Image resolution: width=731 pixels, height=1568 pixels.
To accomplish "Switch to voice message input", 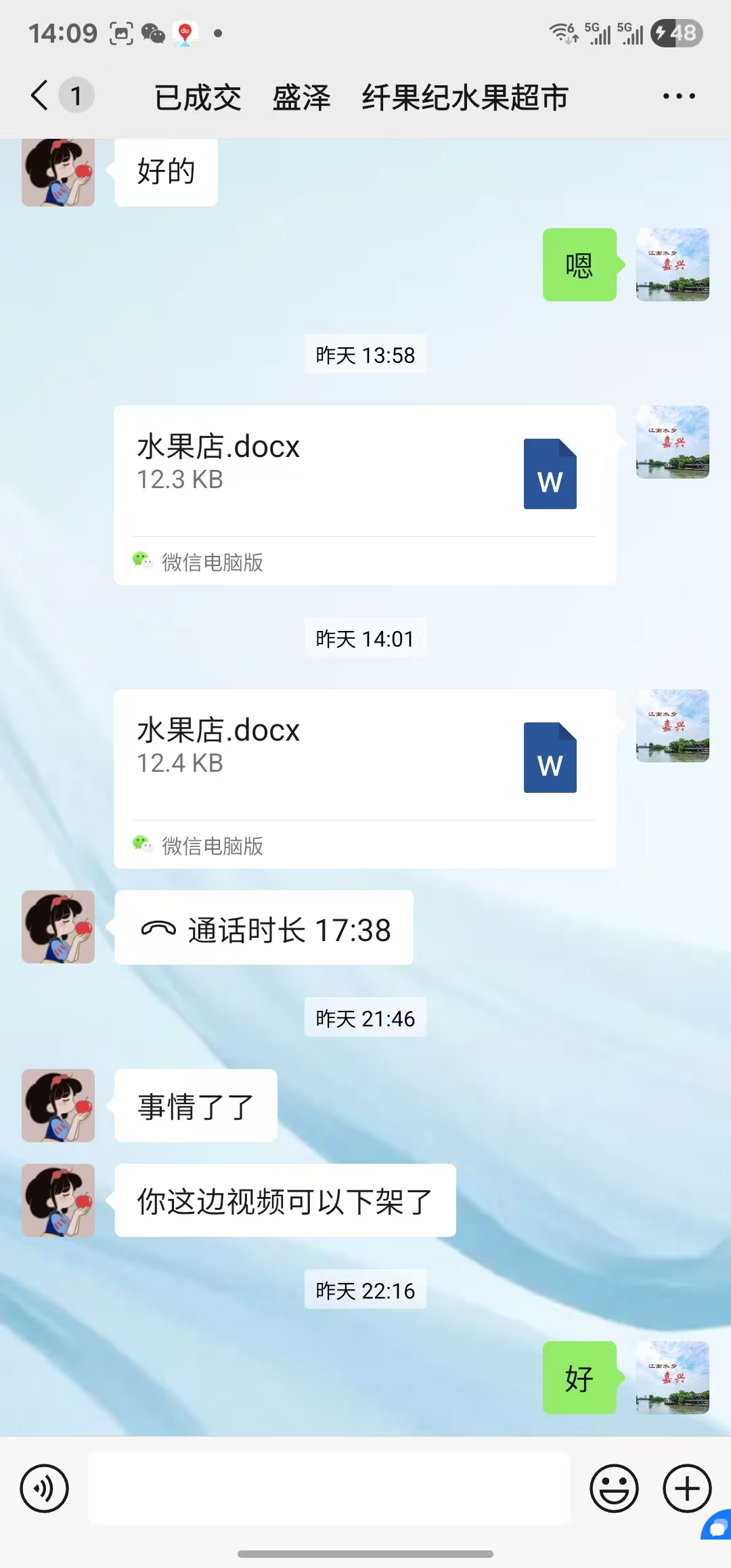I will tap(45, 1489).
